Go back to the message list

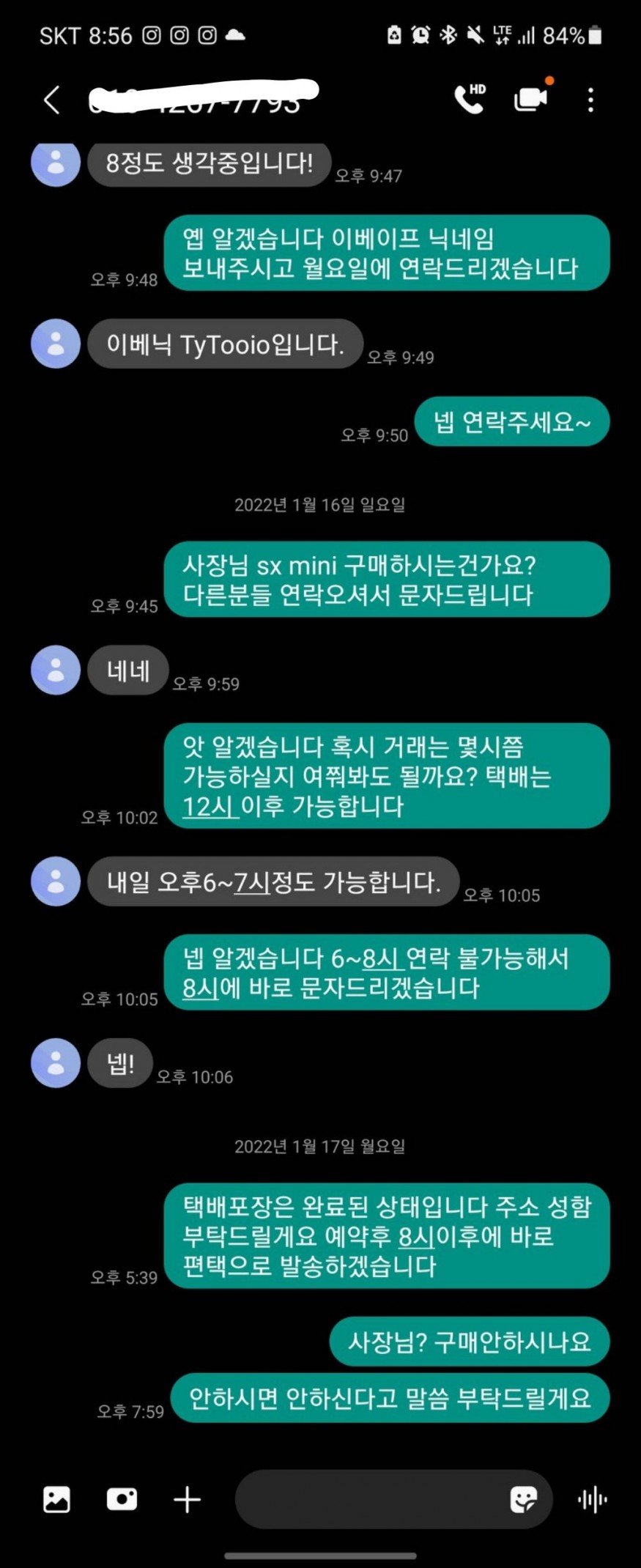[x=51, y=100]
